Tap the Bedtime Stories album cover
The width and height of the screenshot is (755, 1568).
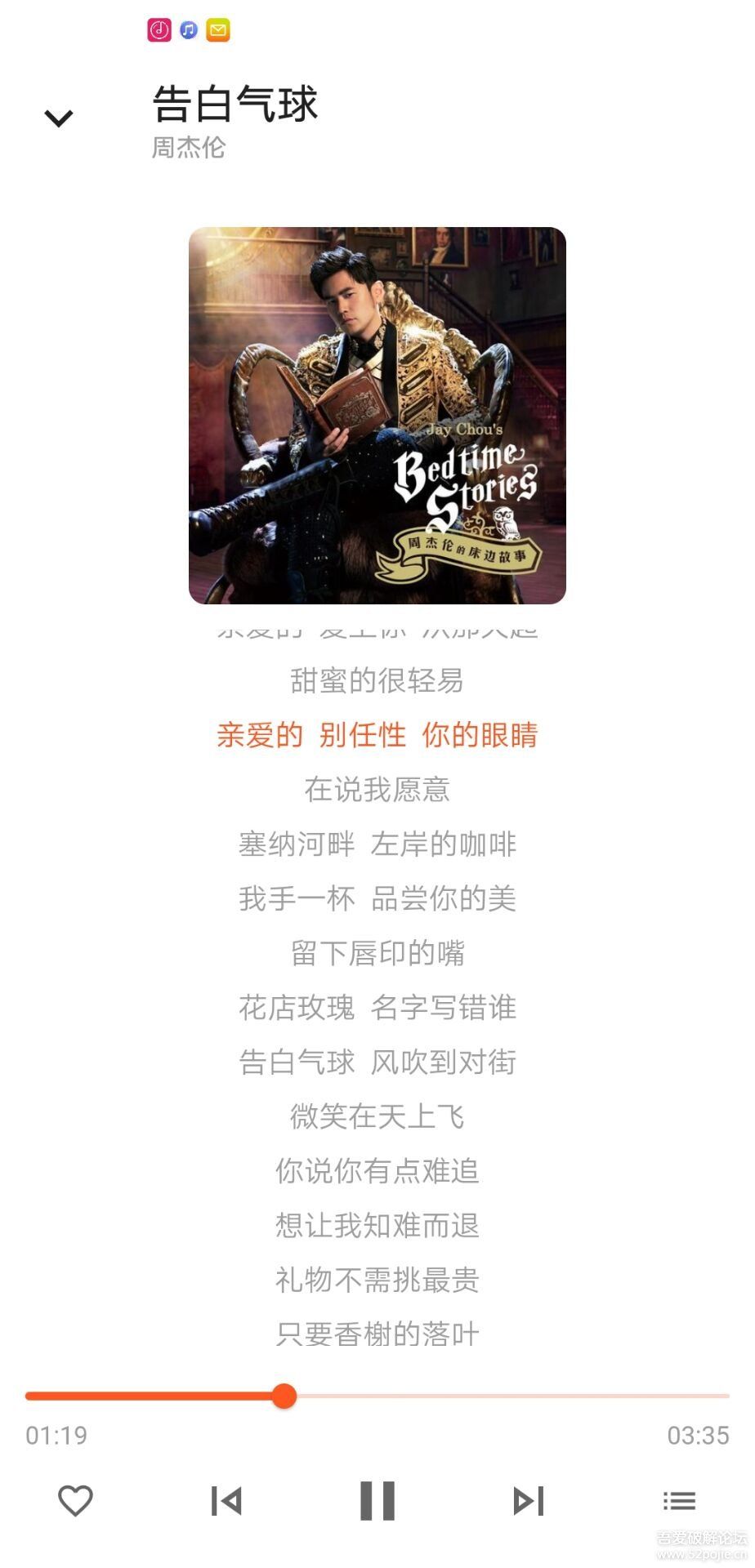coord(377,416)
